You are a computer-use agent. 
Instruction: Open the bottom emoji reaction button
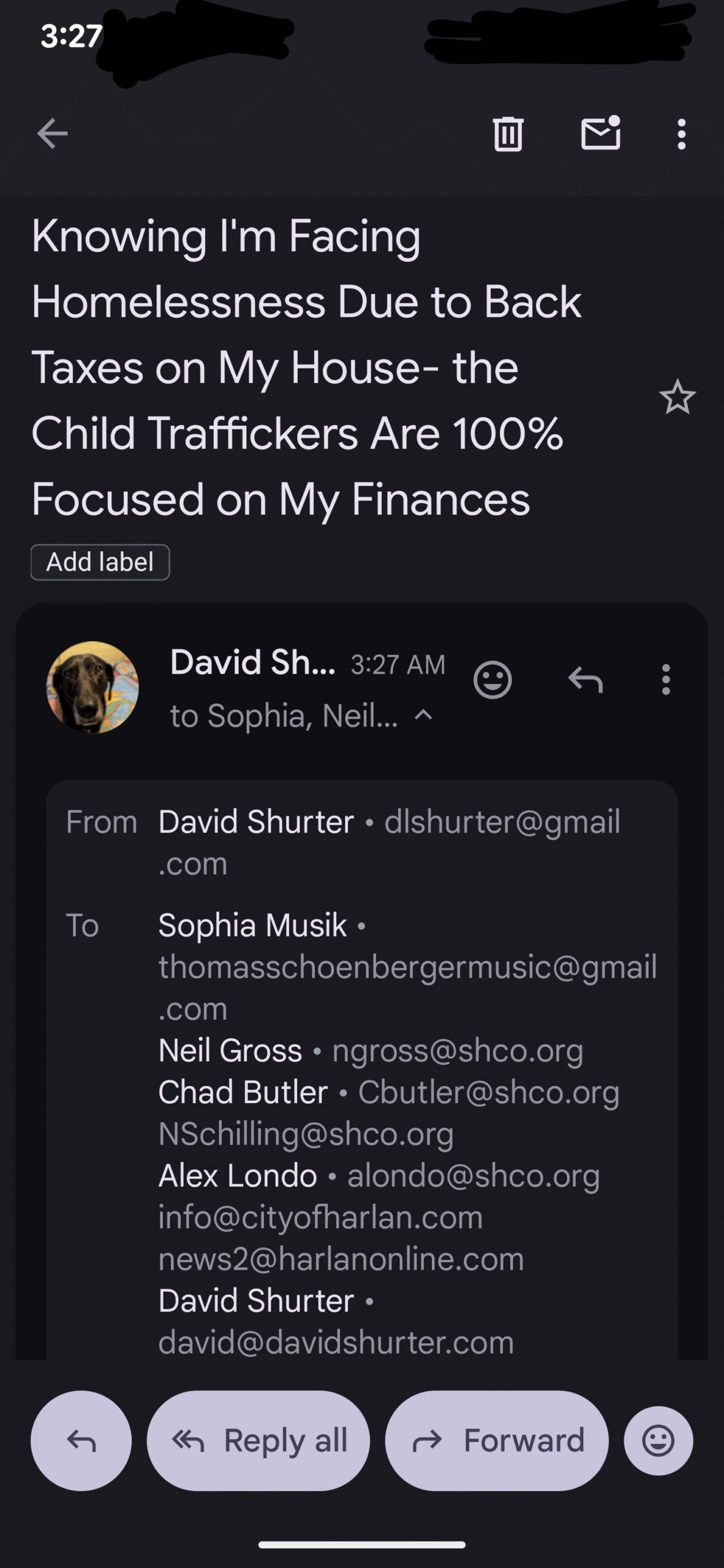tap(658, 1441)
